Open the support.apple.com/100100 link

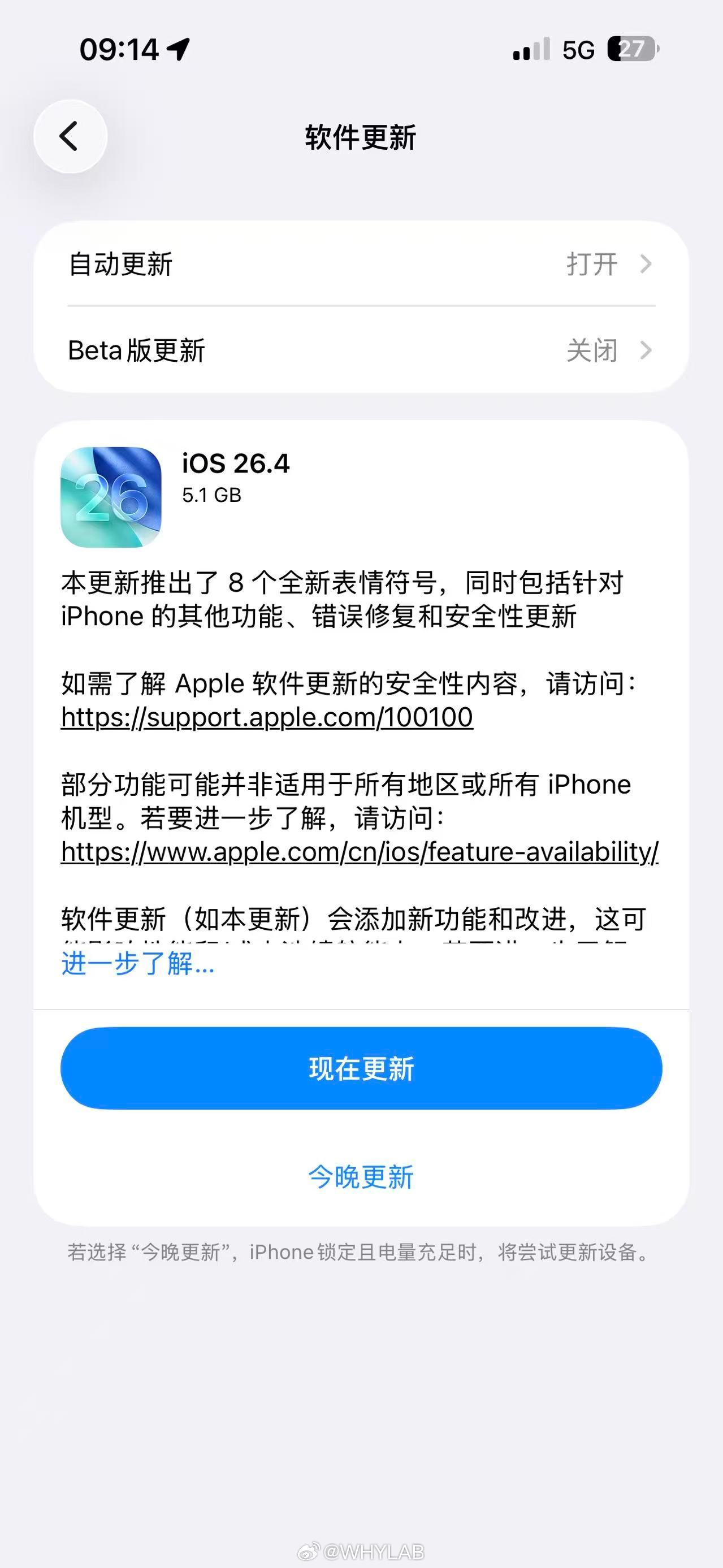tap(266, 719)
